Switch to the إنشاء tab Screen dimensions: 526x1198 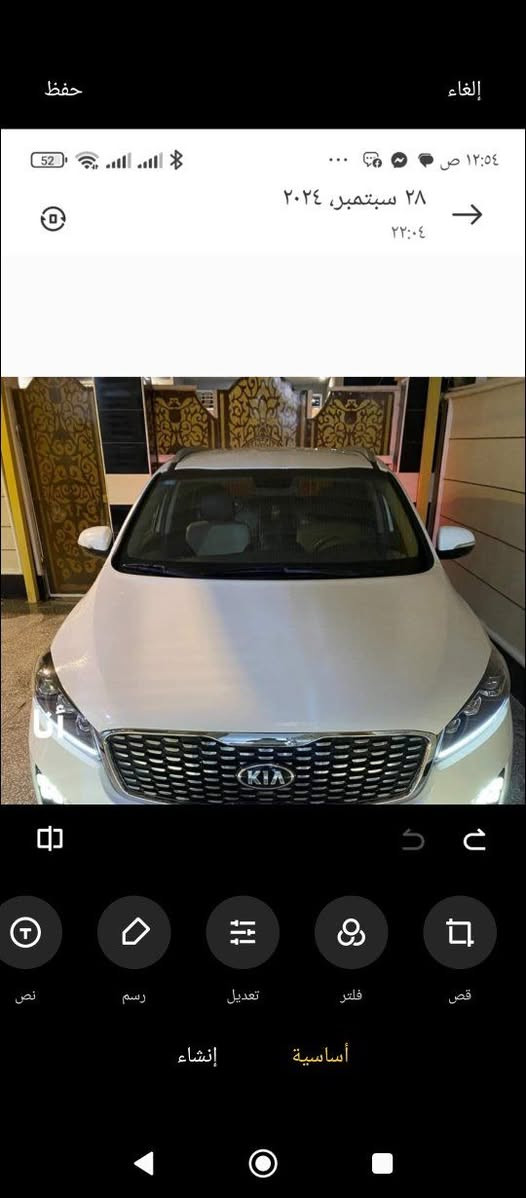click(x=197, y=1056)
